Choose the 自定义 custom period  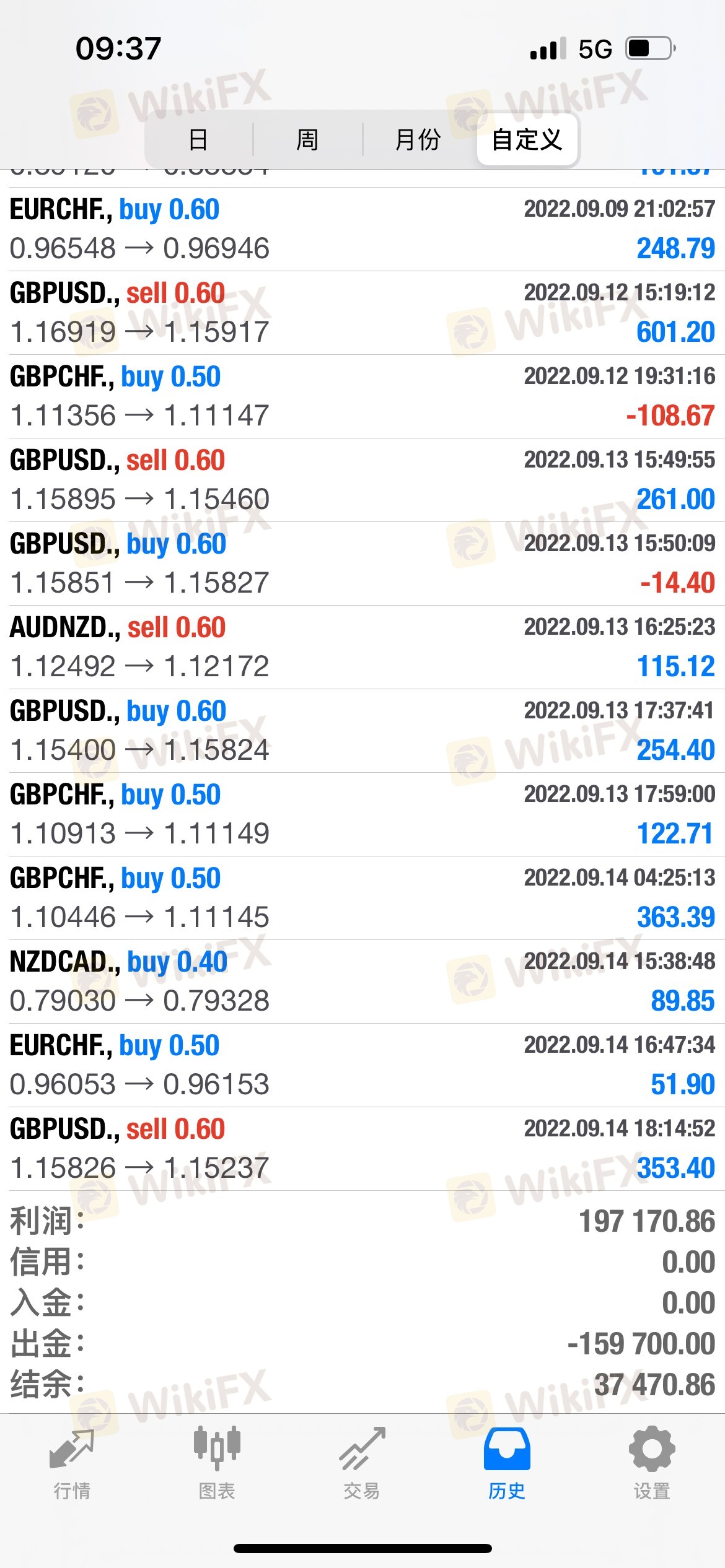pyautogui.click(x=527, y=139)
